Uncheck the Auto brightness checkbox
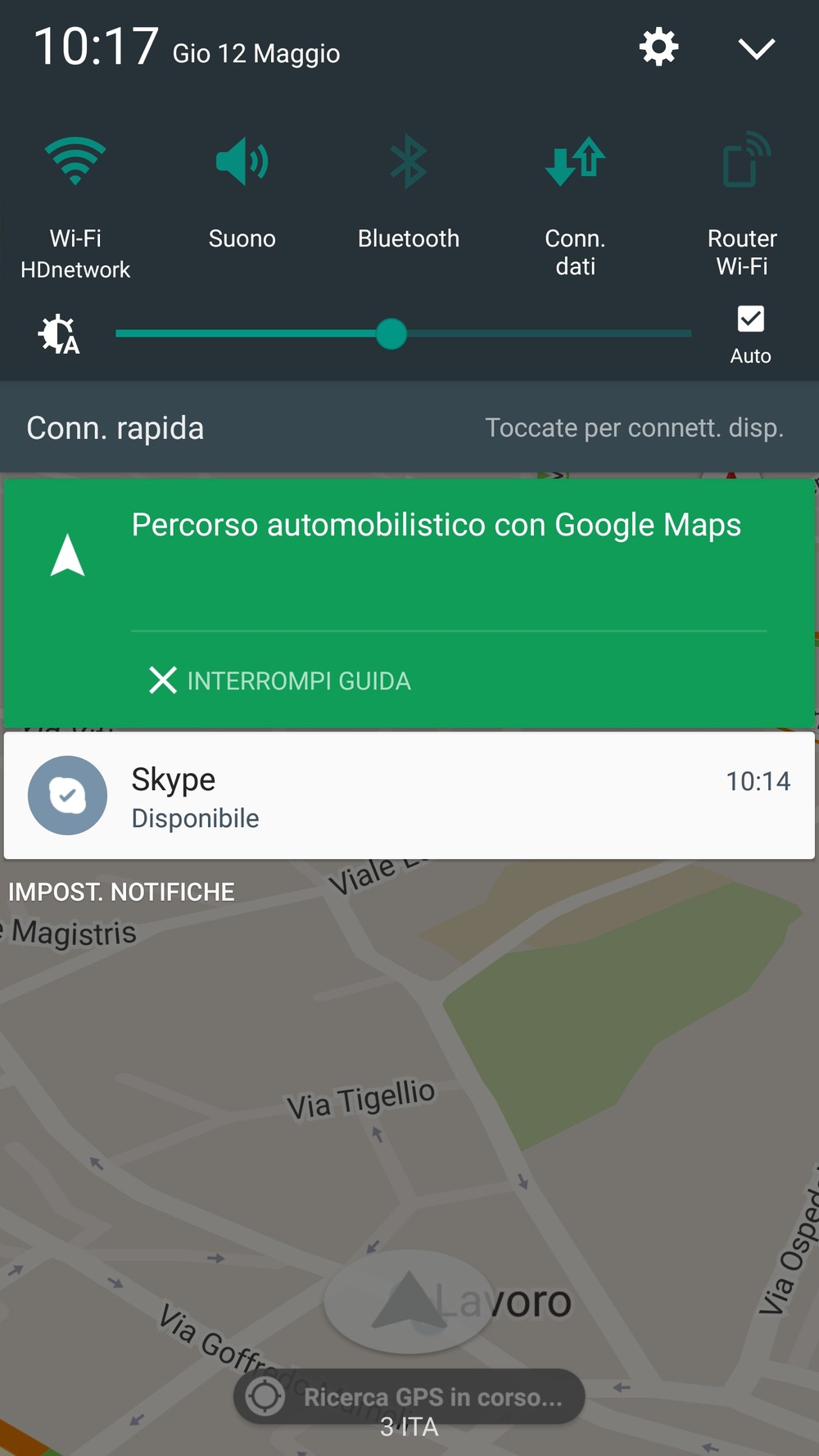Viewport: 819px width, 1456px height. tap(750, 319)
